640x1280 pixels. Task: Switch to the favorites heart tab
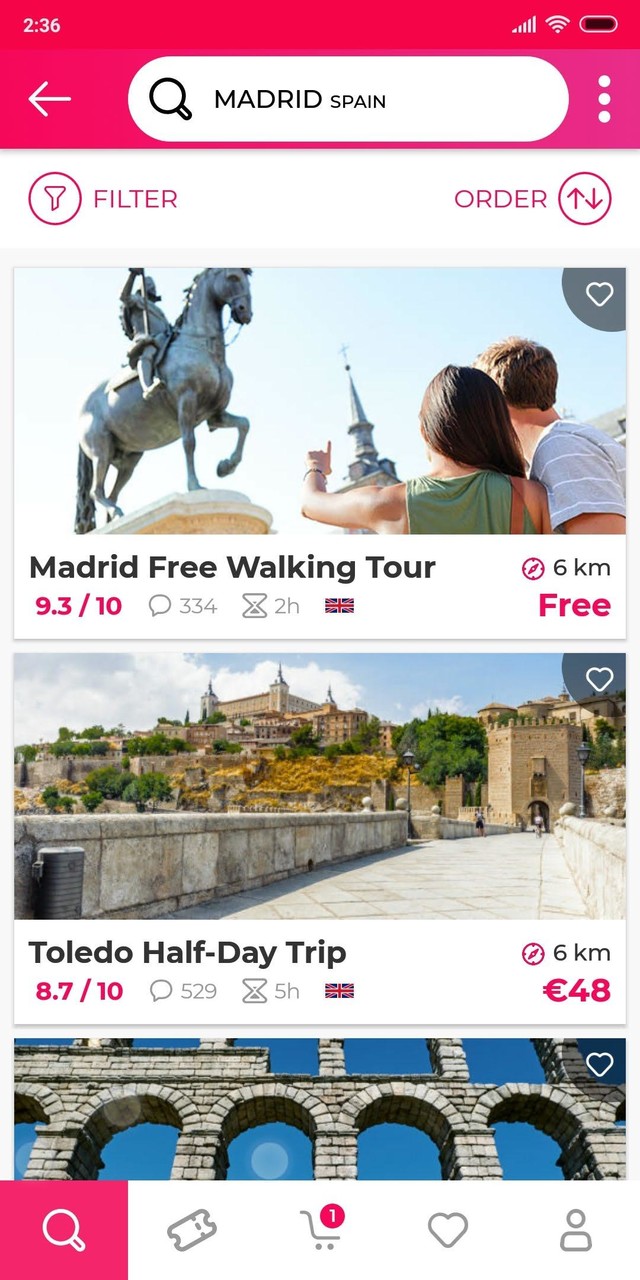[x=448, y=1230]
